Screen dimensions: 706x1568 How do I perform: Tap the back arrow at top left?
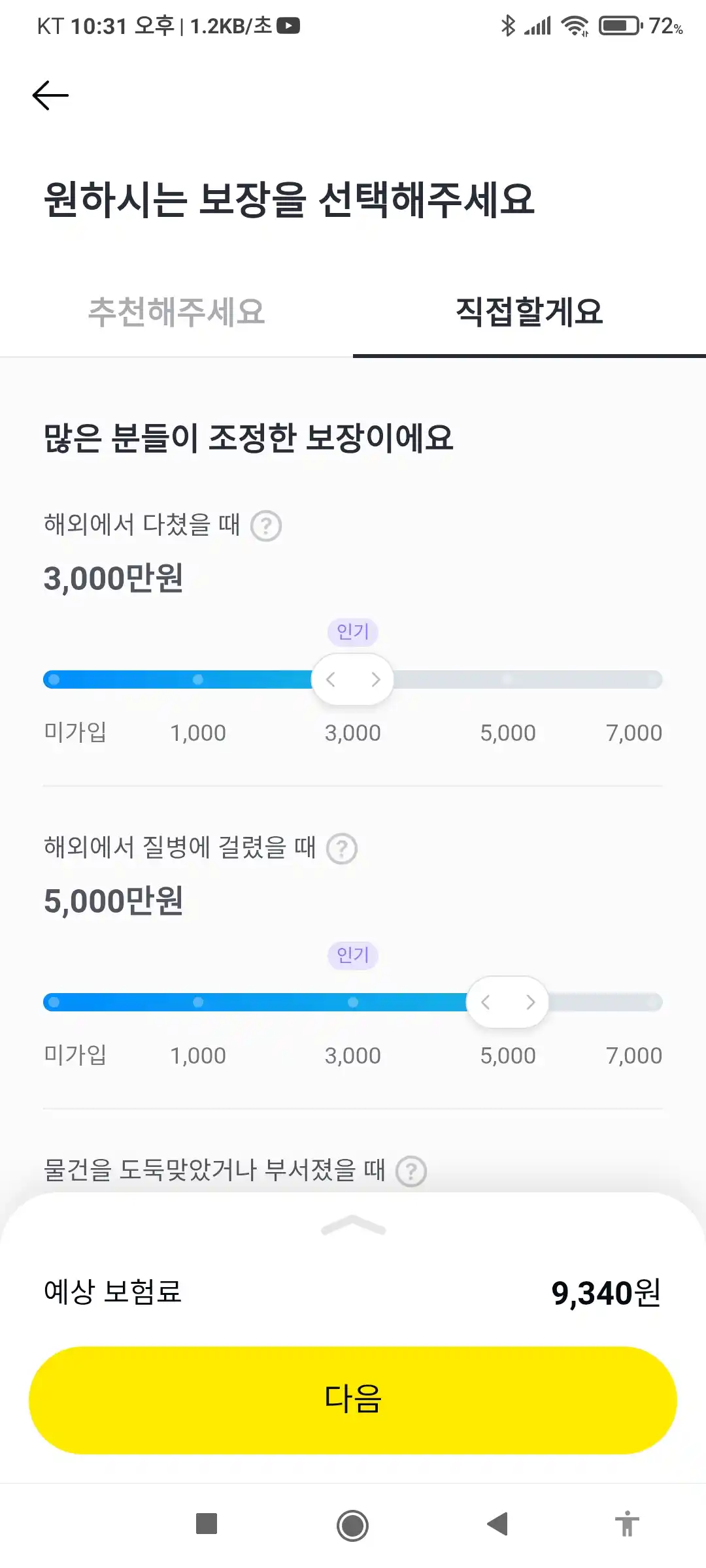51,96
